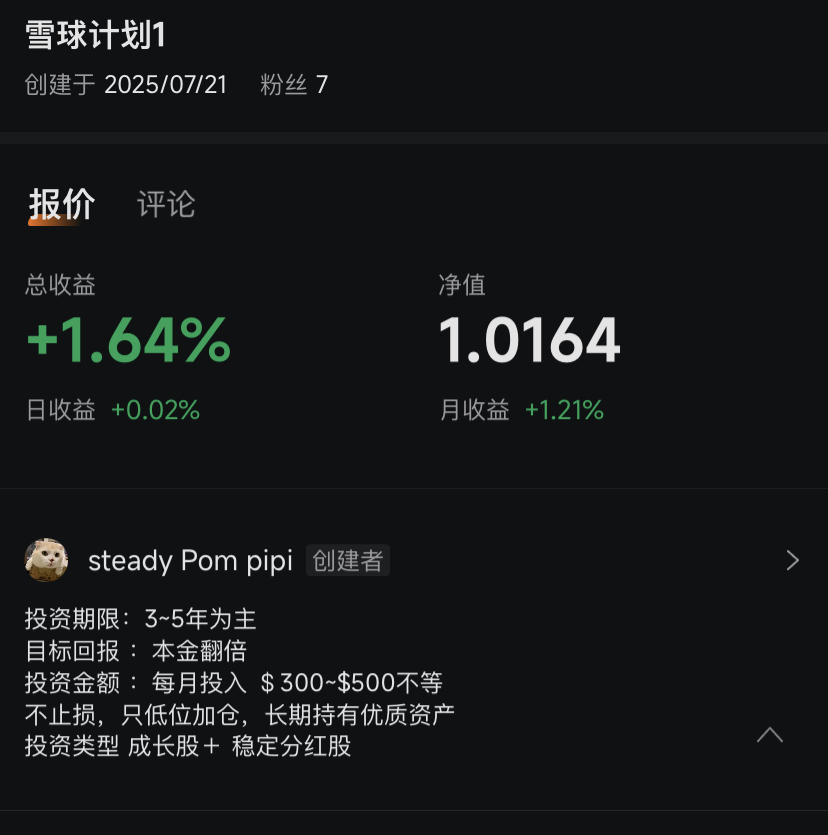
Task: Tap the creator name steady Pom pipi
Action: (x=190, y=560)
